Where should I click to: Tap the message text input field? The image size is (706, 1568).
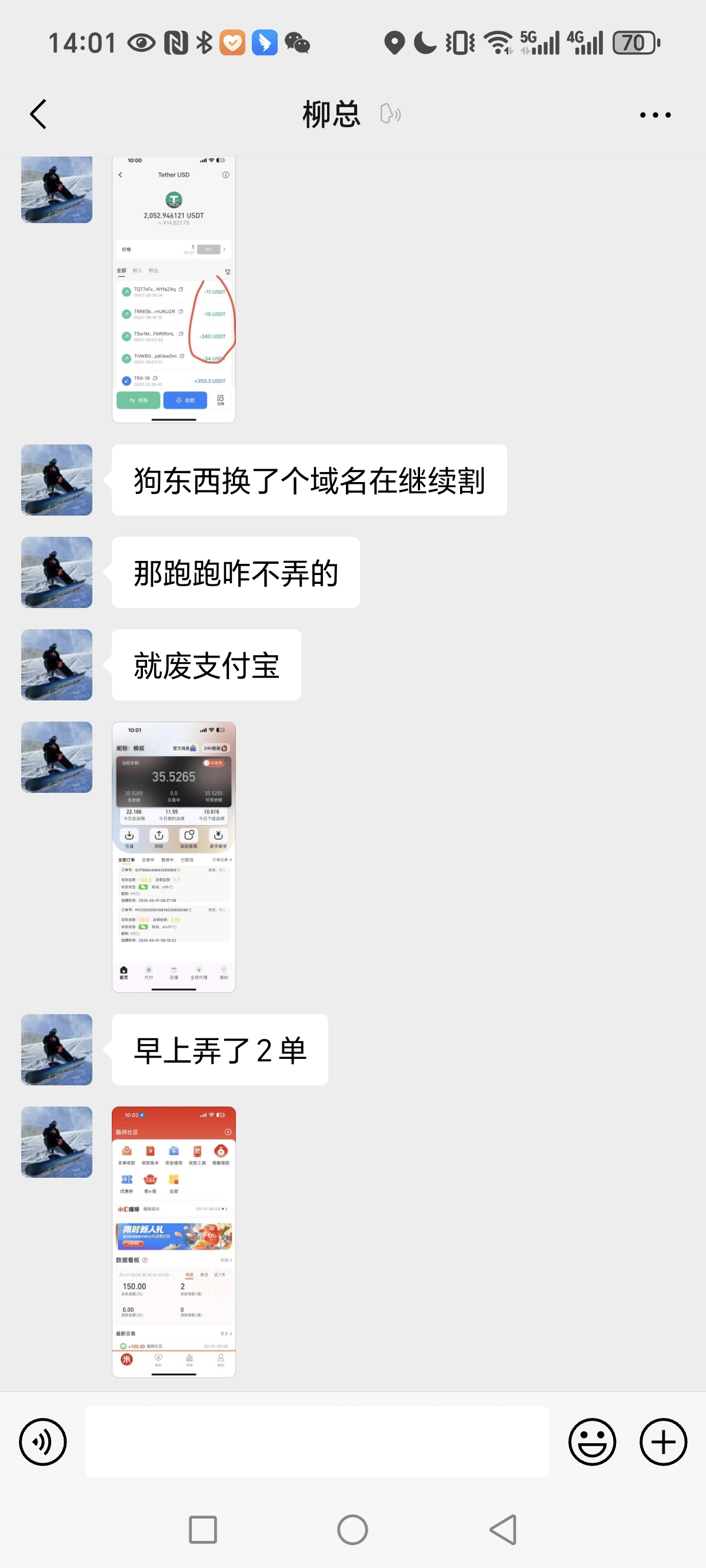(317, 1441)
